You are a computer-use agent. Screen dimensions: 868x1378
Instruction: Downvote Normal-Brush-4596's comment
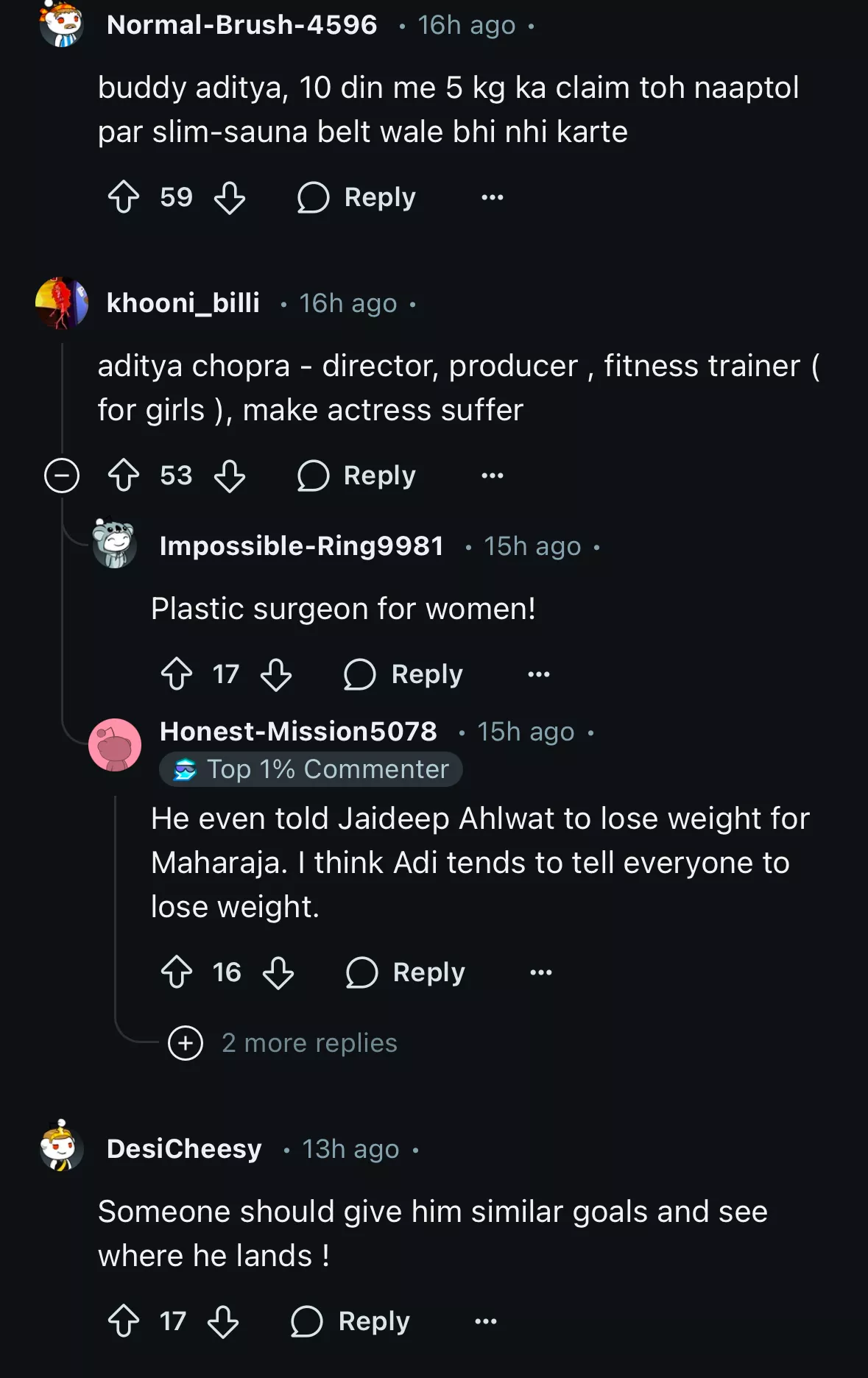230,197
